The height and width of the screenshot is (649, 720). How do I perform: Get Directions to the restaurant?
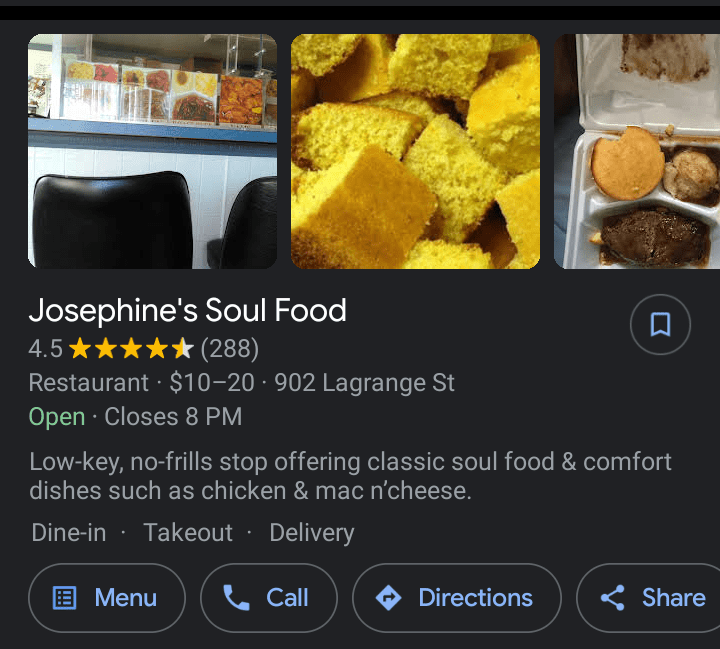click(457, 598)
